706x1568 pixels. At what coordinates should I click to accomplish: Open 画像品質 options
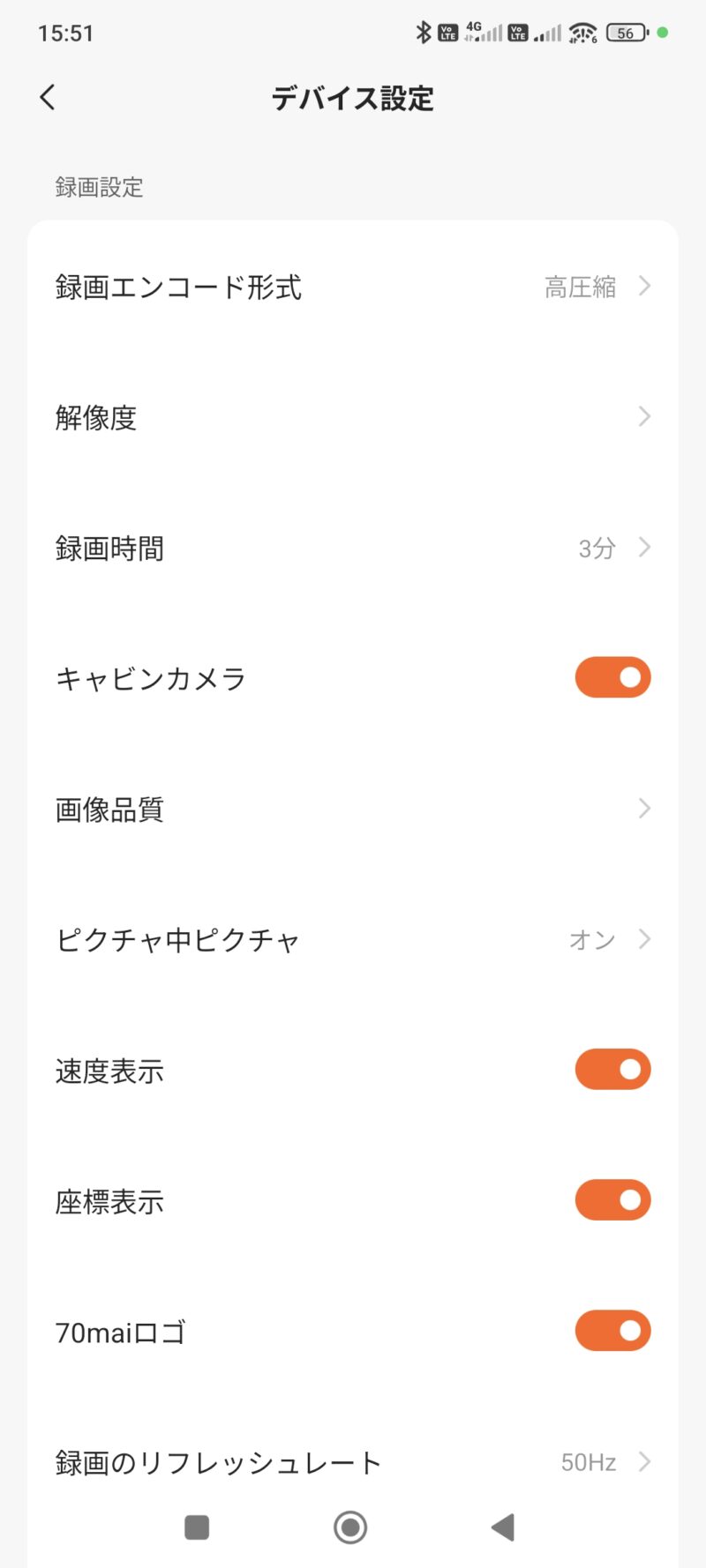(353, 809)
